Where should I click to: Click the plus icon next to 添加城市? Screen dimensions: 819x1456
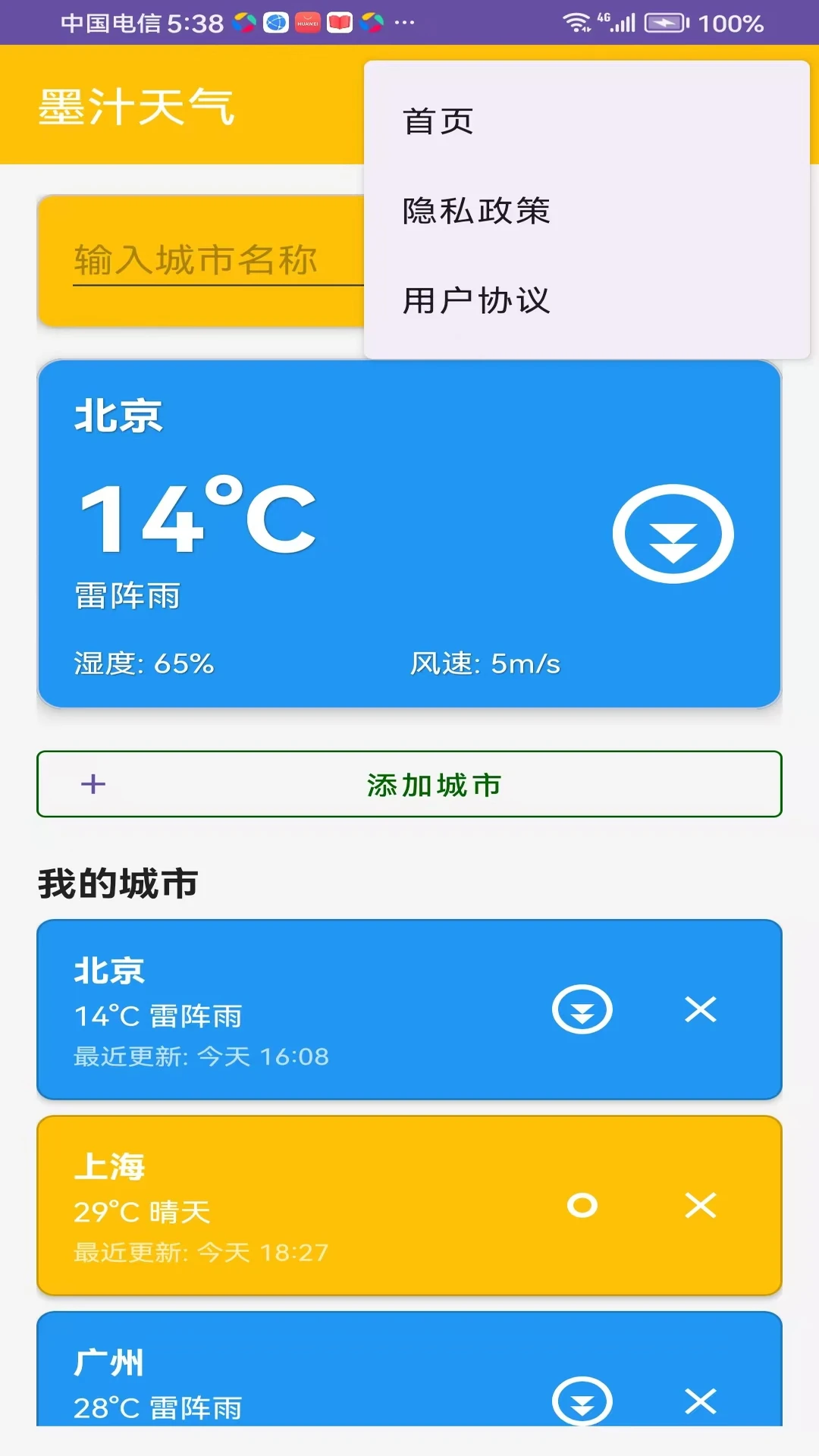click(93, 785)
